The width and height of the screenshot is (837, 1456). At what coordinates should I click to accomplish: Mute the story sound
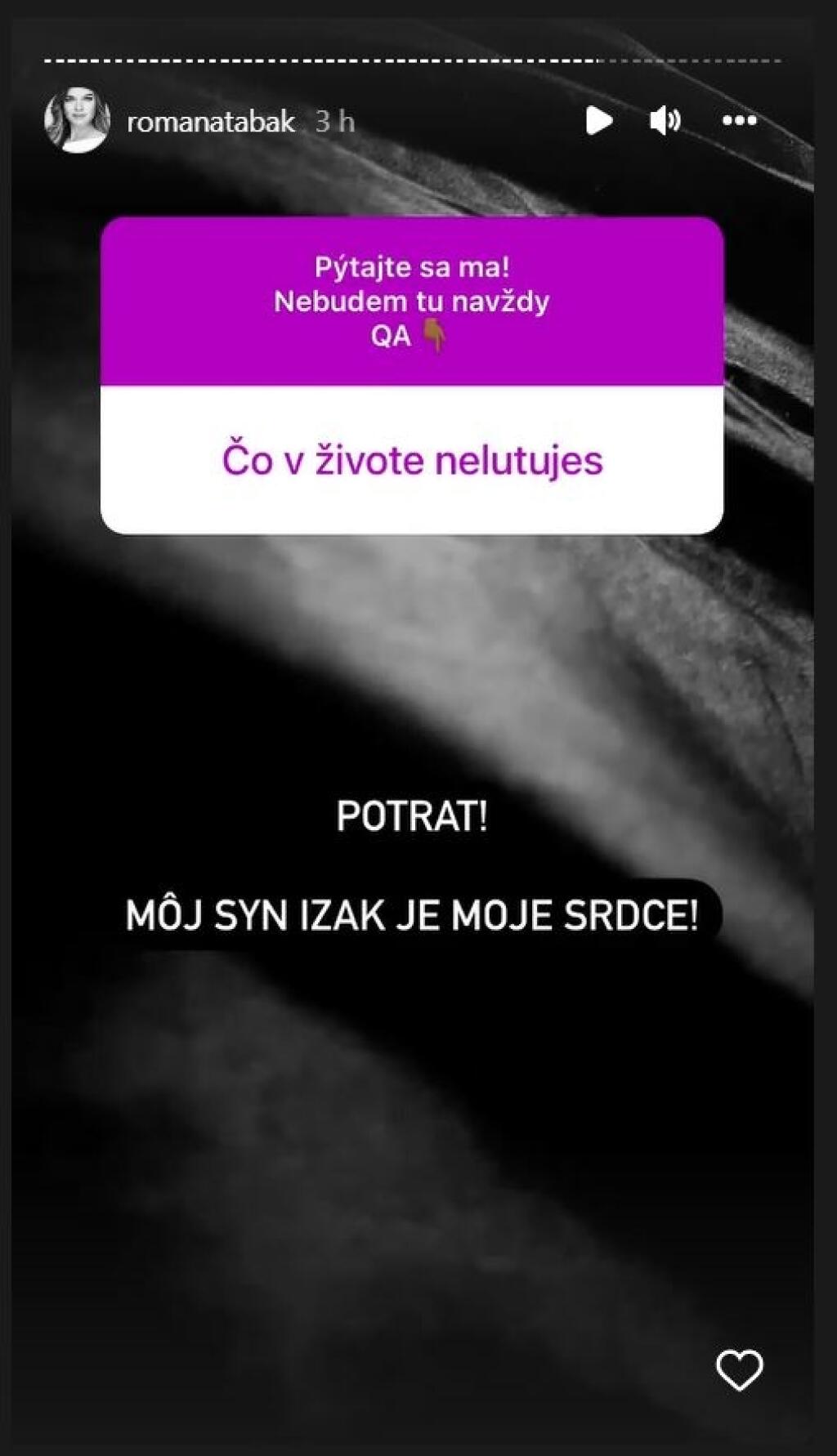click(665, 121)
